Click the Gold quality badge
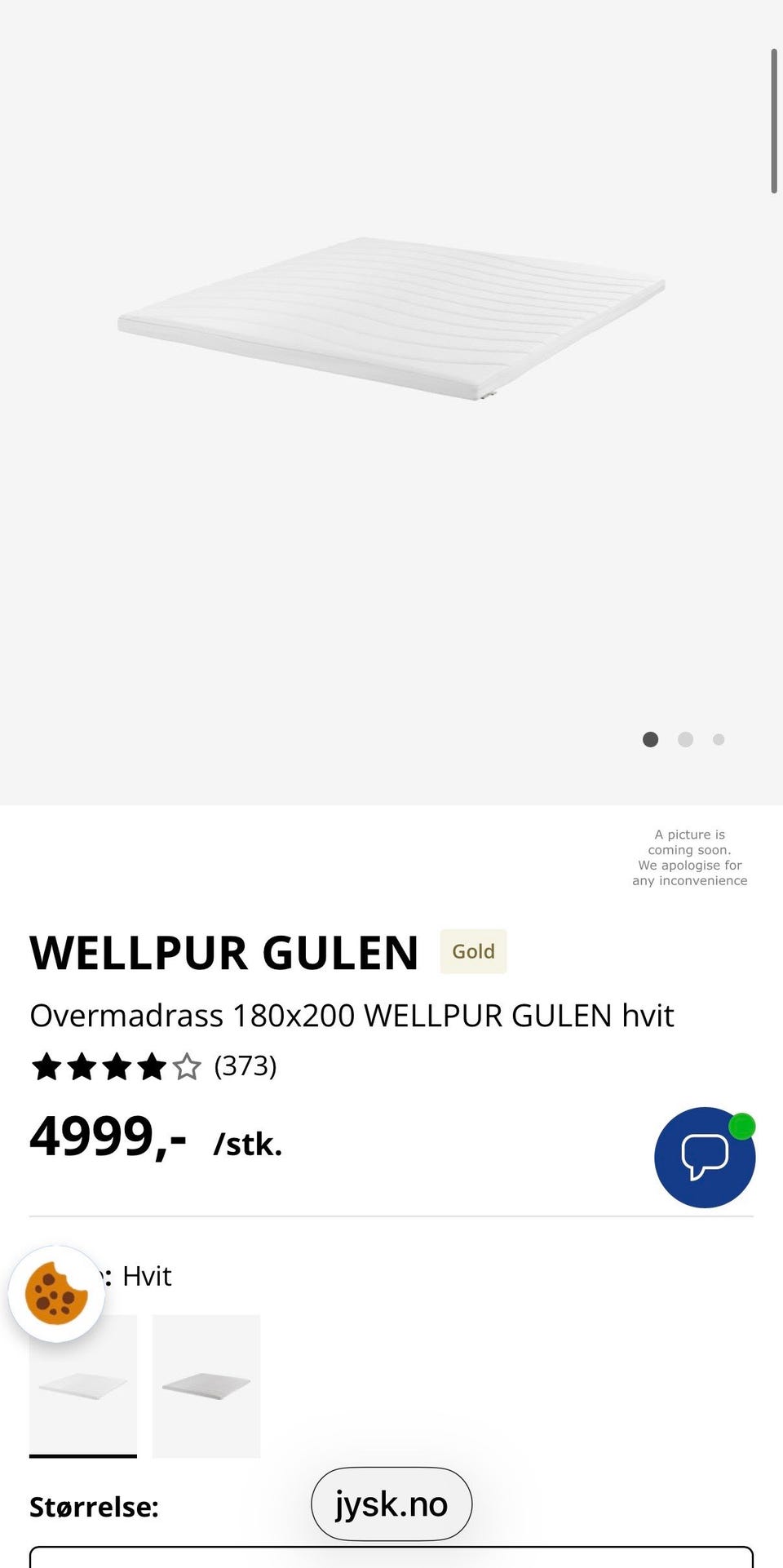 tap(474, 951)
